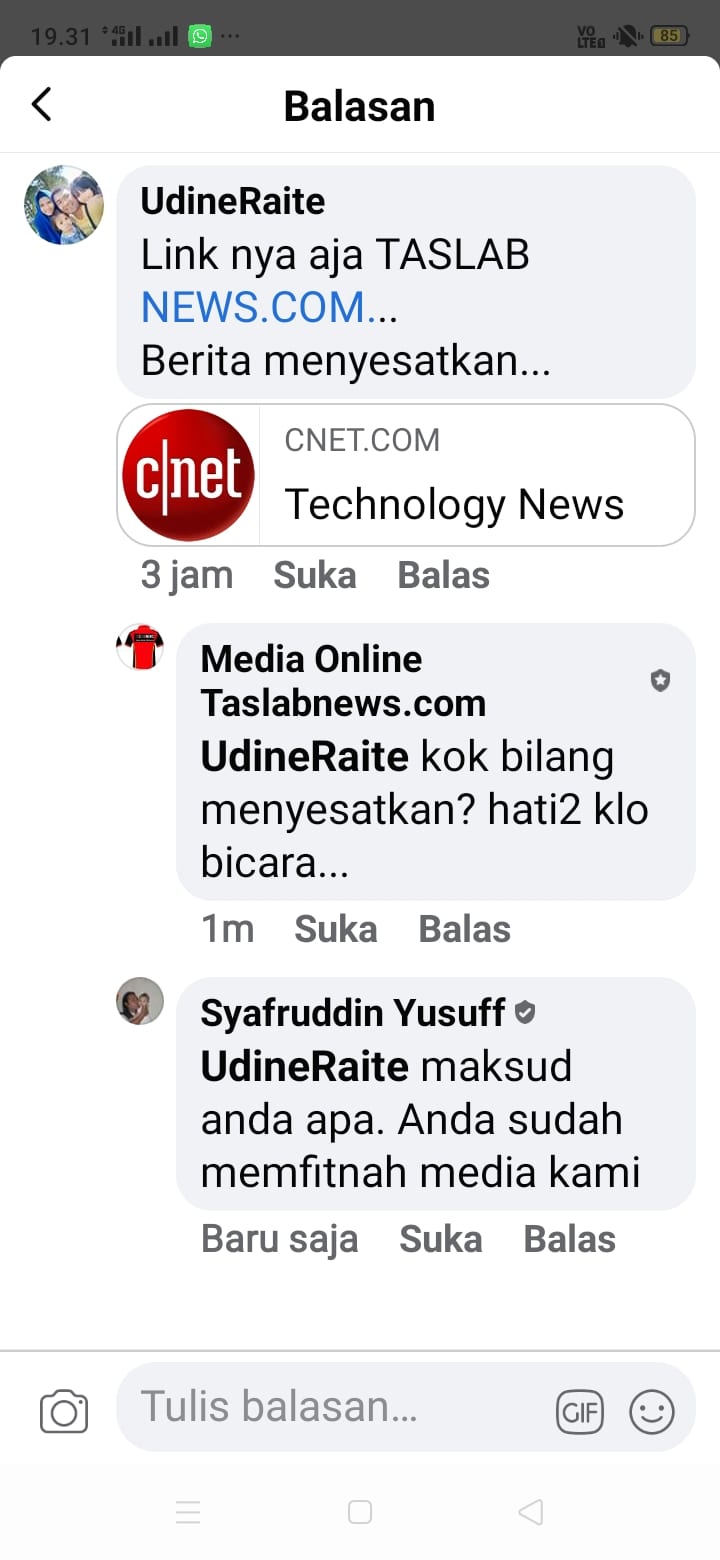Open Media Online Taslabnews.com profile picture

pos(140,647)
